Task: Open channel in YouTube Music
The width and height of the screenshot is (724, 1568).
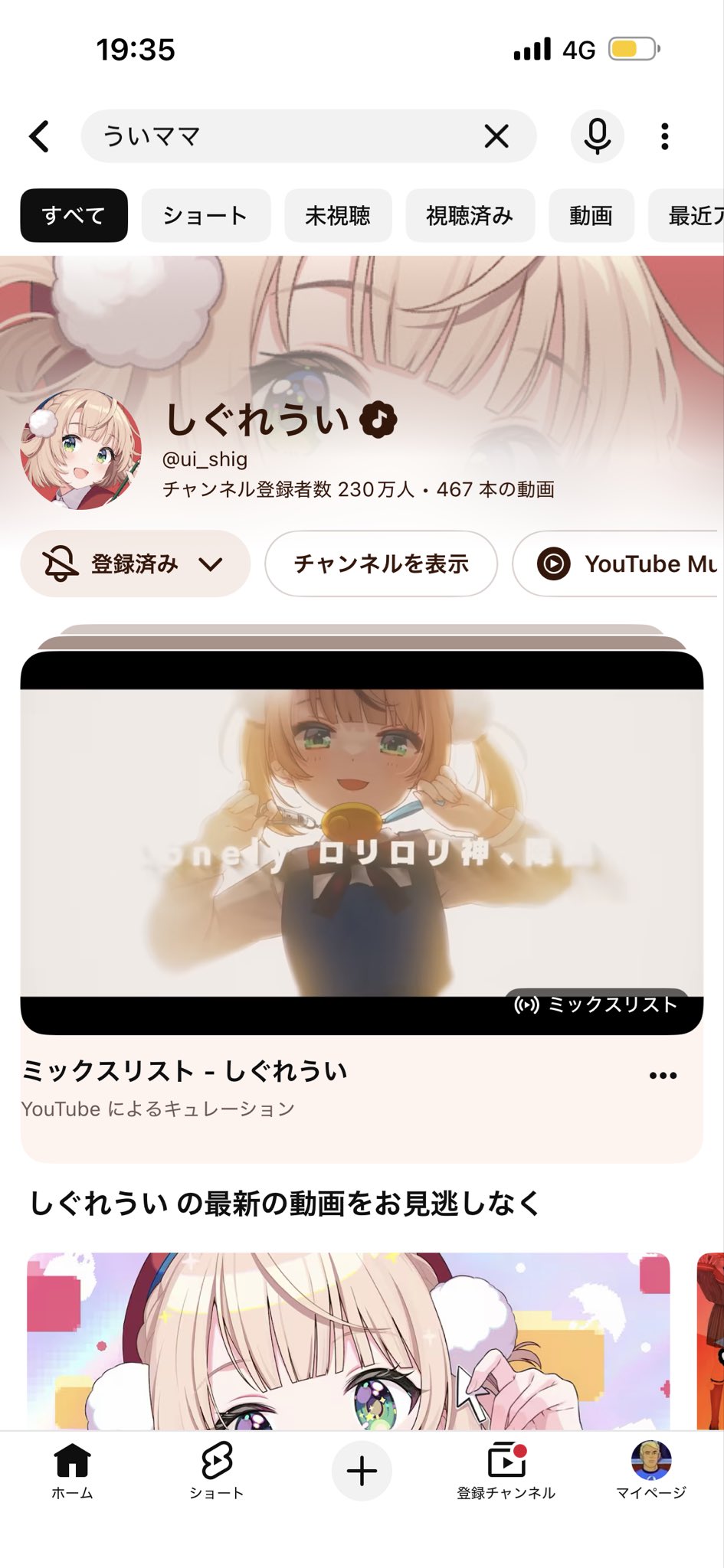Action: [618, 564]
